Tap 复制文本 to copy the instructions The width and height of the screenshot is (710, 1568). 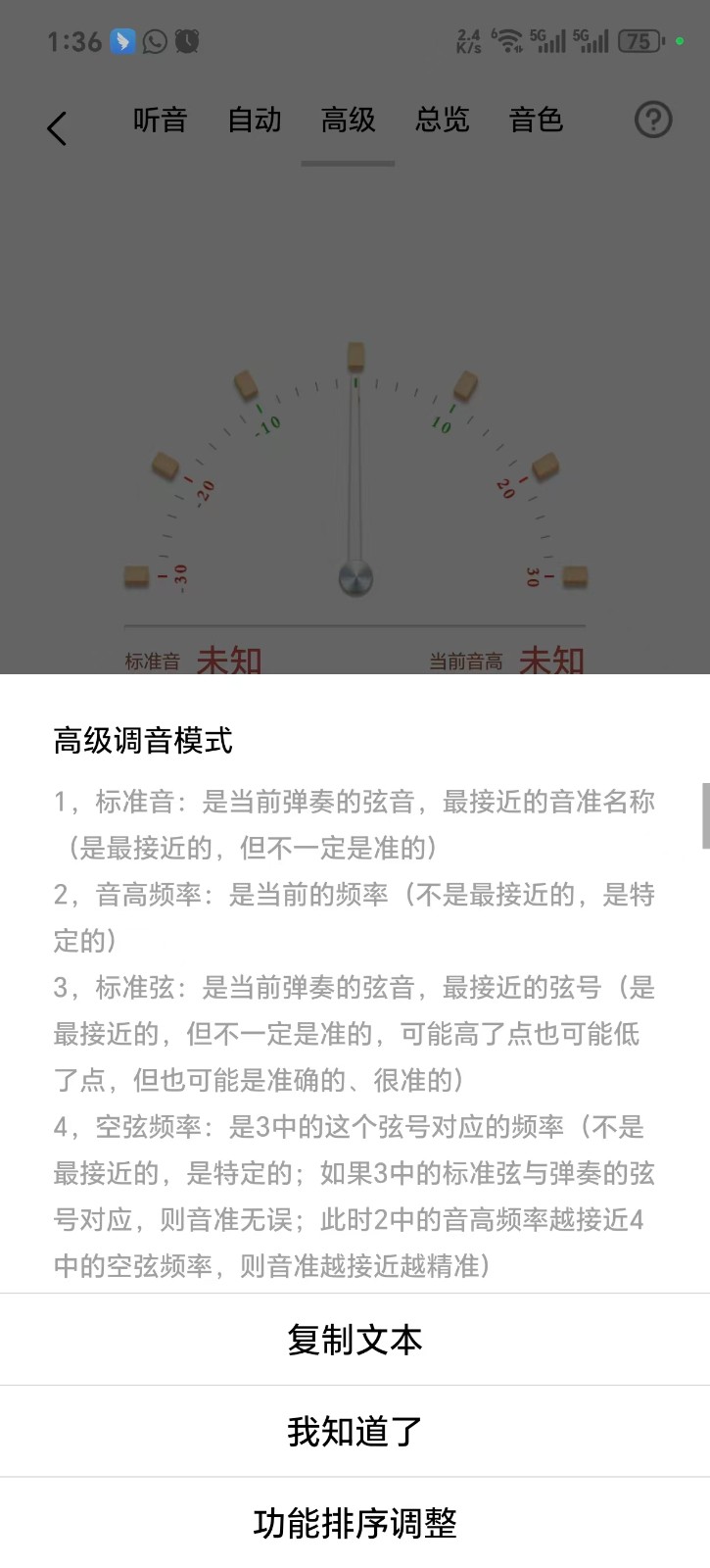(x=355, y=1339)
